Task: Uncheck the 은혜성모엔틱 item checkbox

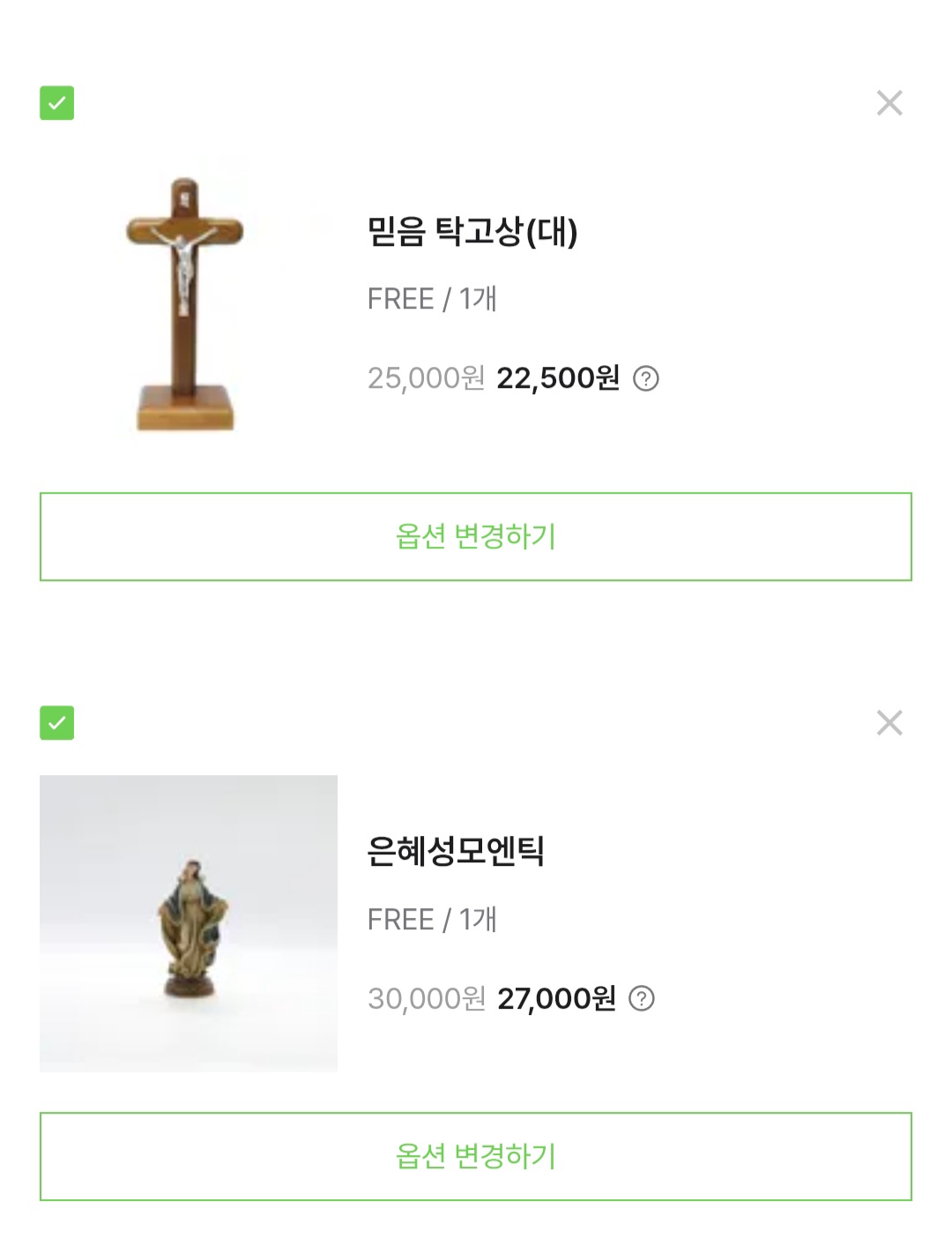Action: point(57,723)
